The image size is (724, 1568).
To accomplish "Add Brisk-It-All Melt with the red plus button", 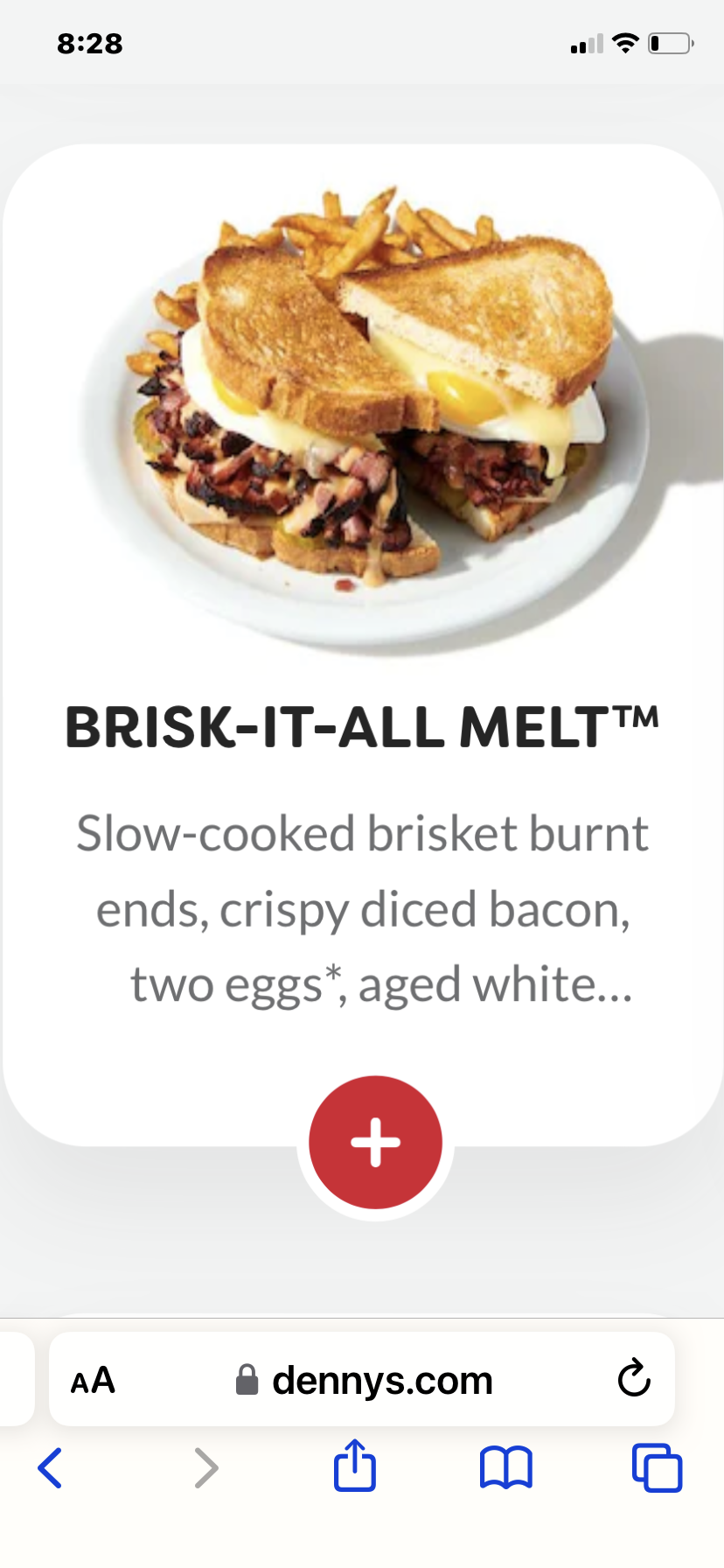I will coord(375,1142).
